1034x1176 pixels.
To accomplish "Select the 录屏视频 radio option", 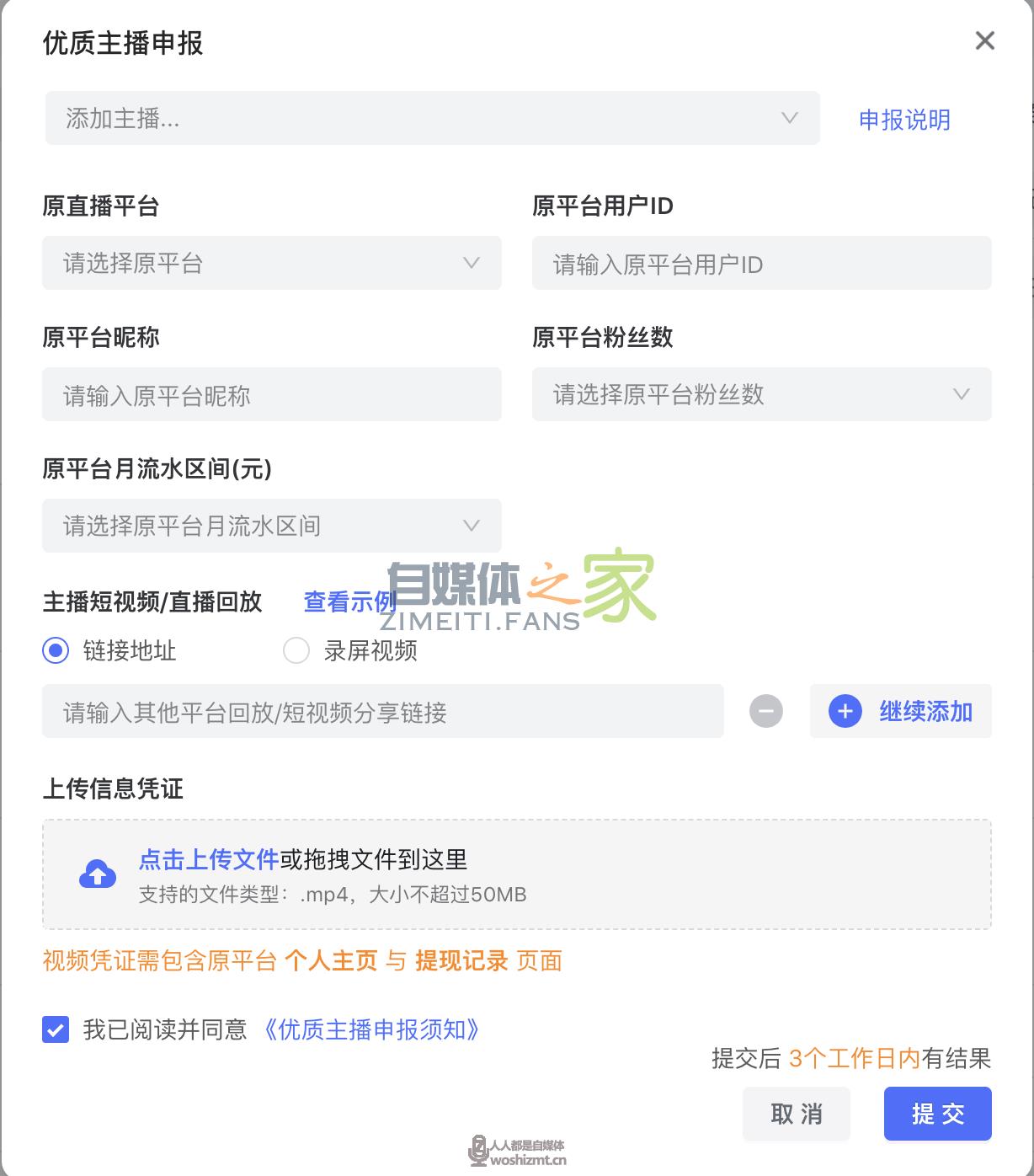I will pos(296,650).
